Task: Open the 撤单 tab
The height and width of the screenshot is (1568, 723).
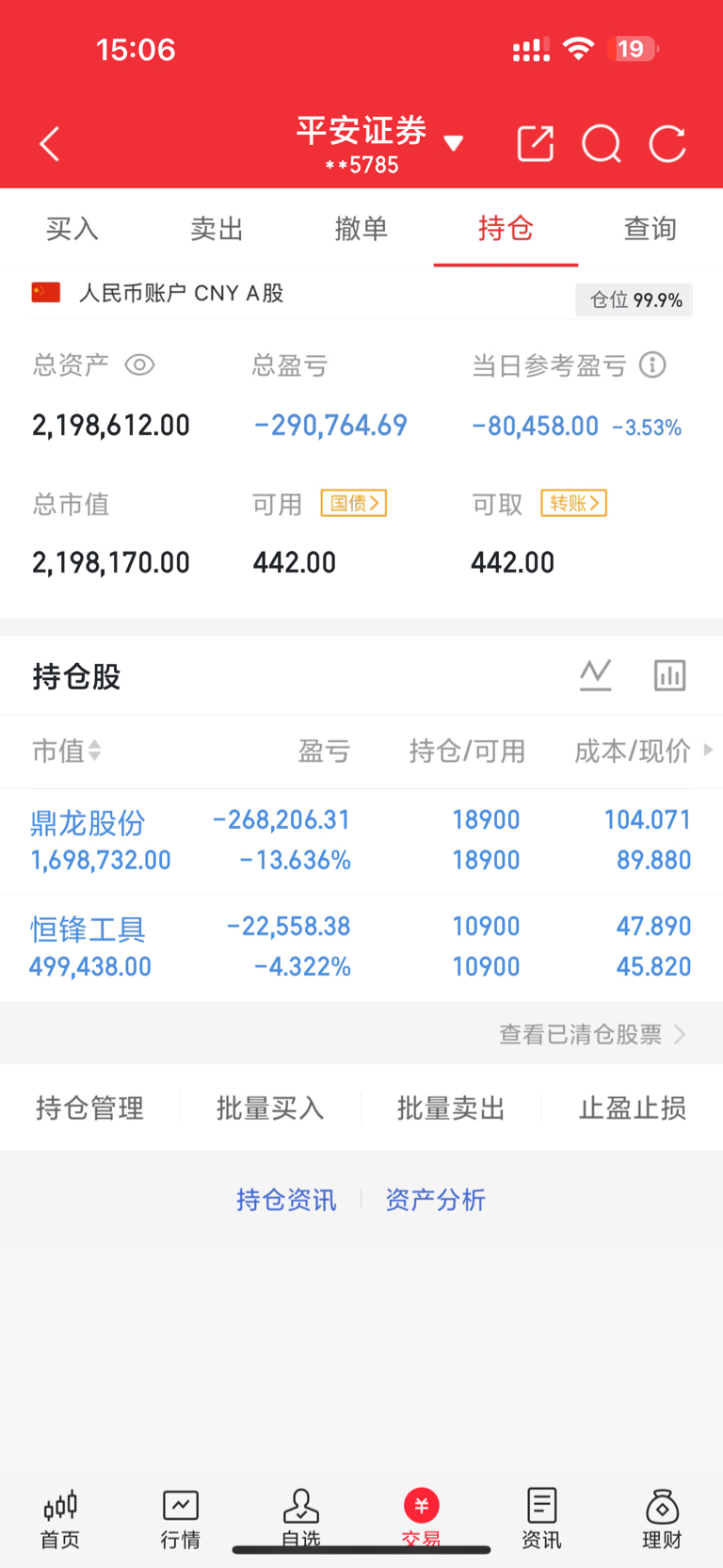Action: pyautogui.click(x=361, y=229)
